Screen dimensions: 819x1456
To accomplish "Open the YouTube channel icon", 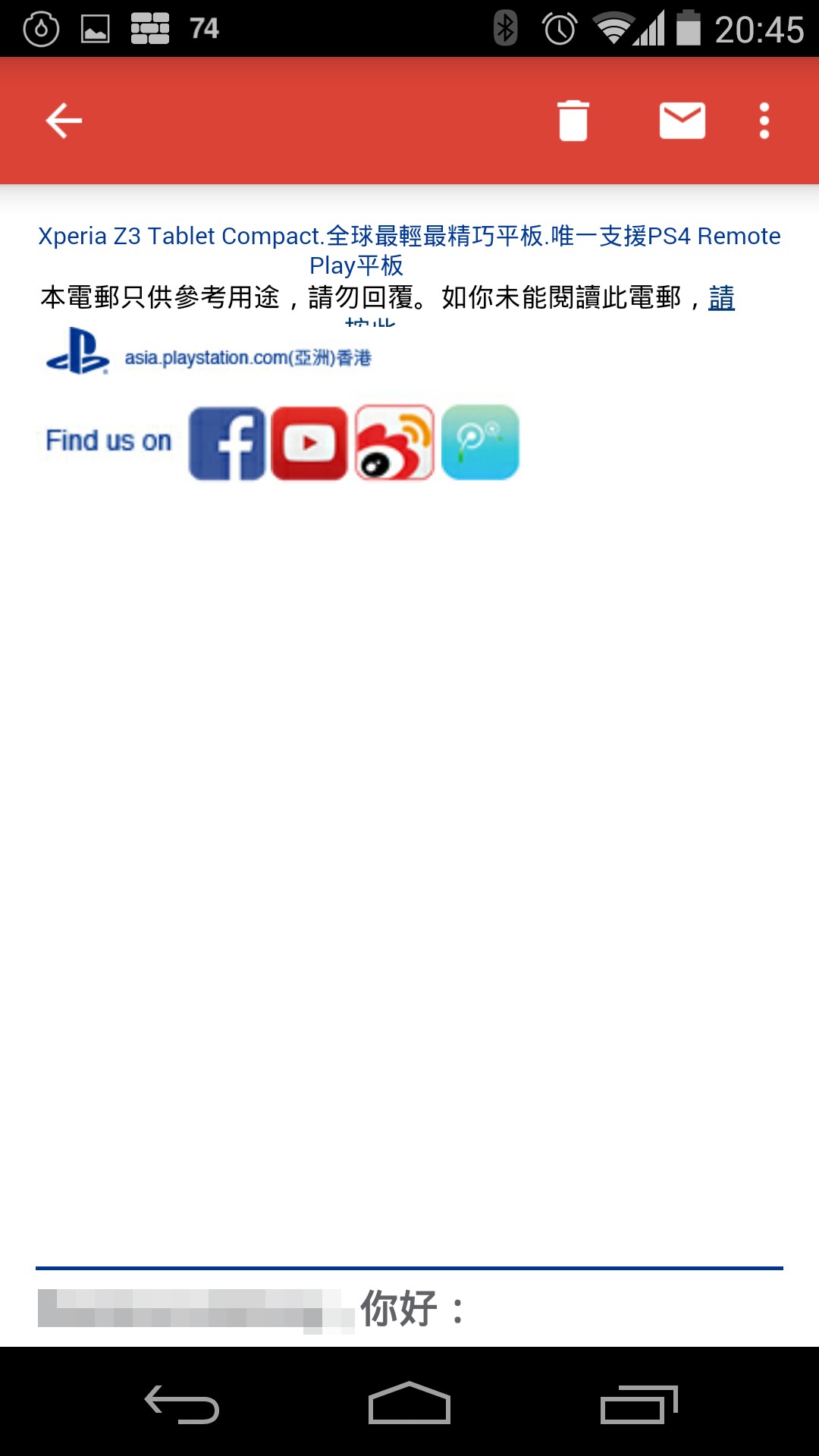I will [309, 443].
